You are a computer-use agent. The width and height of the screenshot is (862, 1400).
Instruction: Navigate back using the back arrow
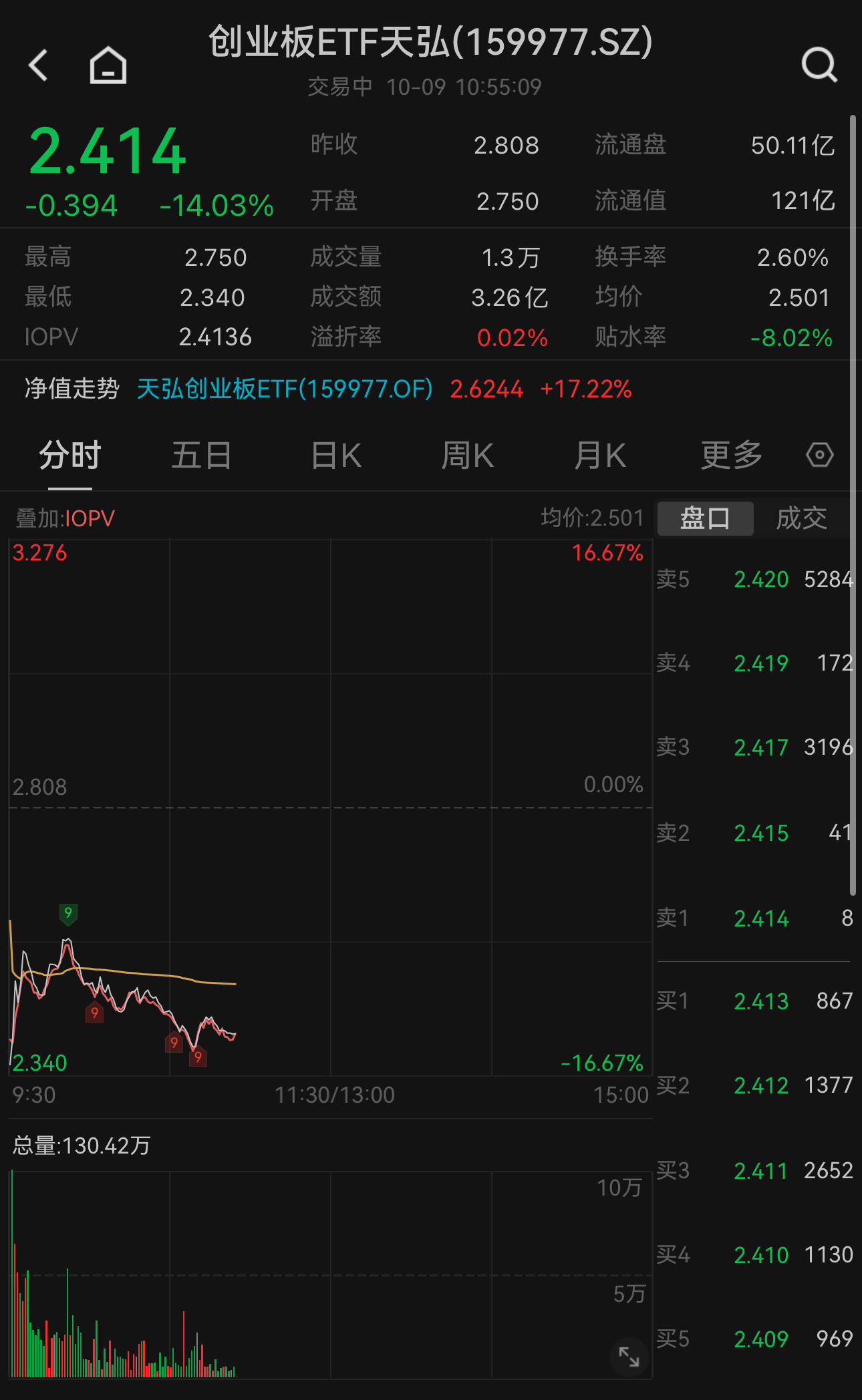click(38, 65)
